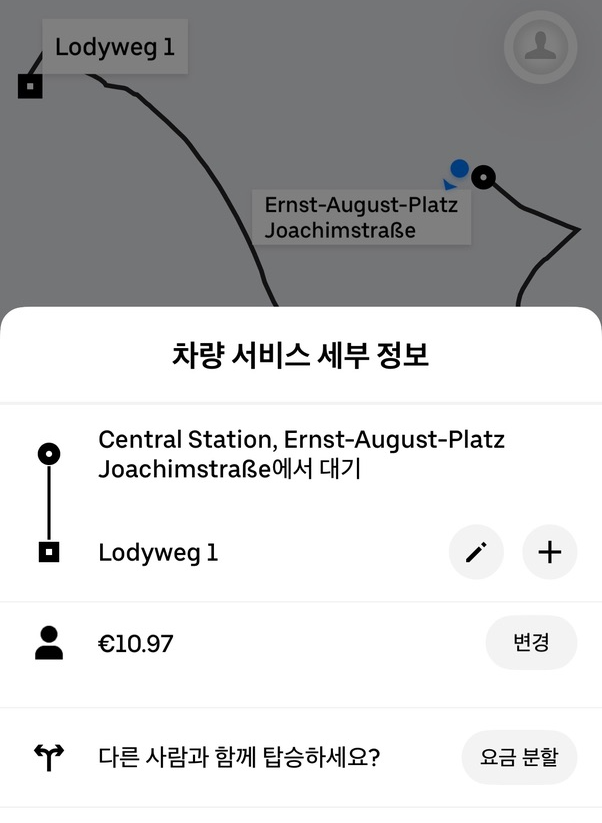Viewport: 602px width, 823px height.
Task: Select 요금 분할 to split the fare
Action: pos(517,757)
